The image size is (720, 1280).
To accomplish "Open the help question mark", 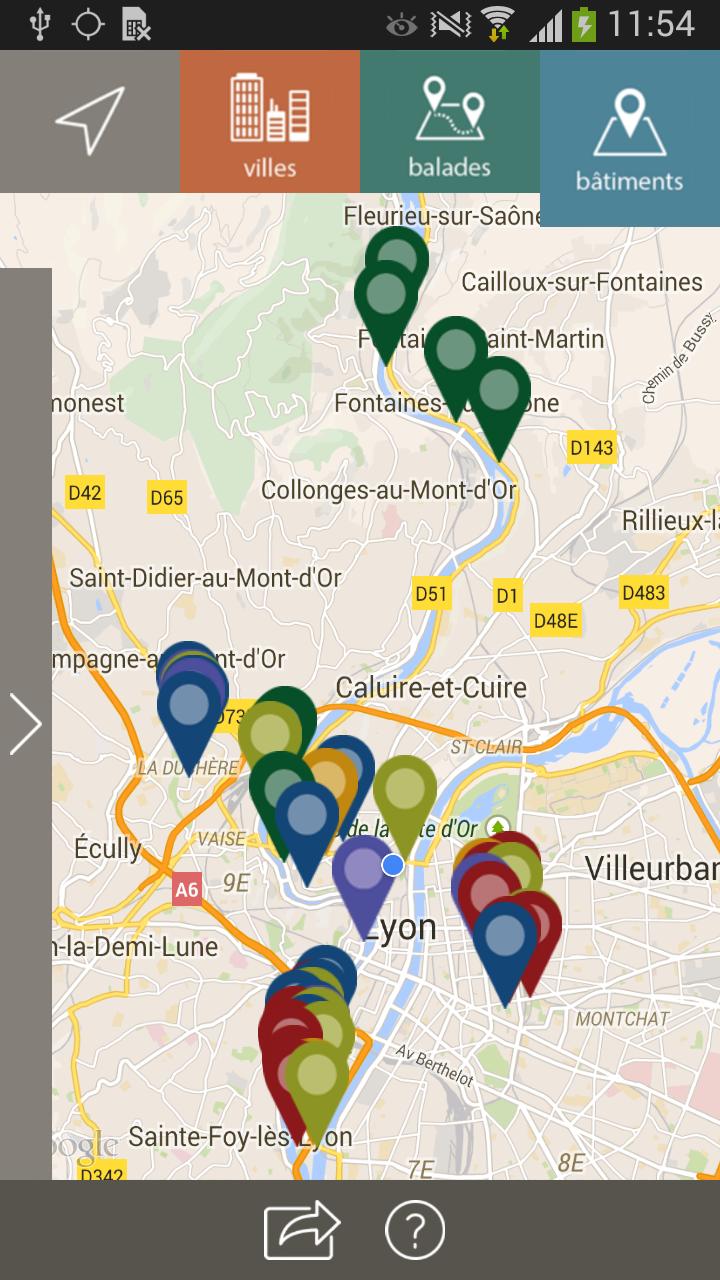I will pyautogui.click(x=414, y=1229).
